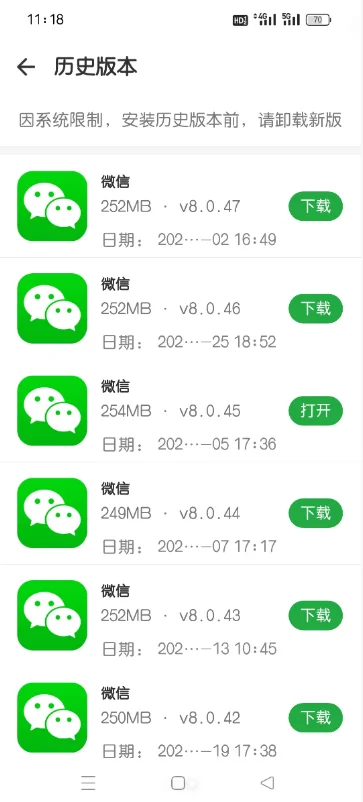Tap the system home button

(178, 783)
